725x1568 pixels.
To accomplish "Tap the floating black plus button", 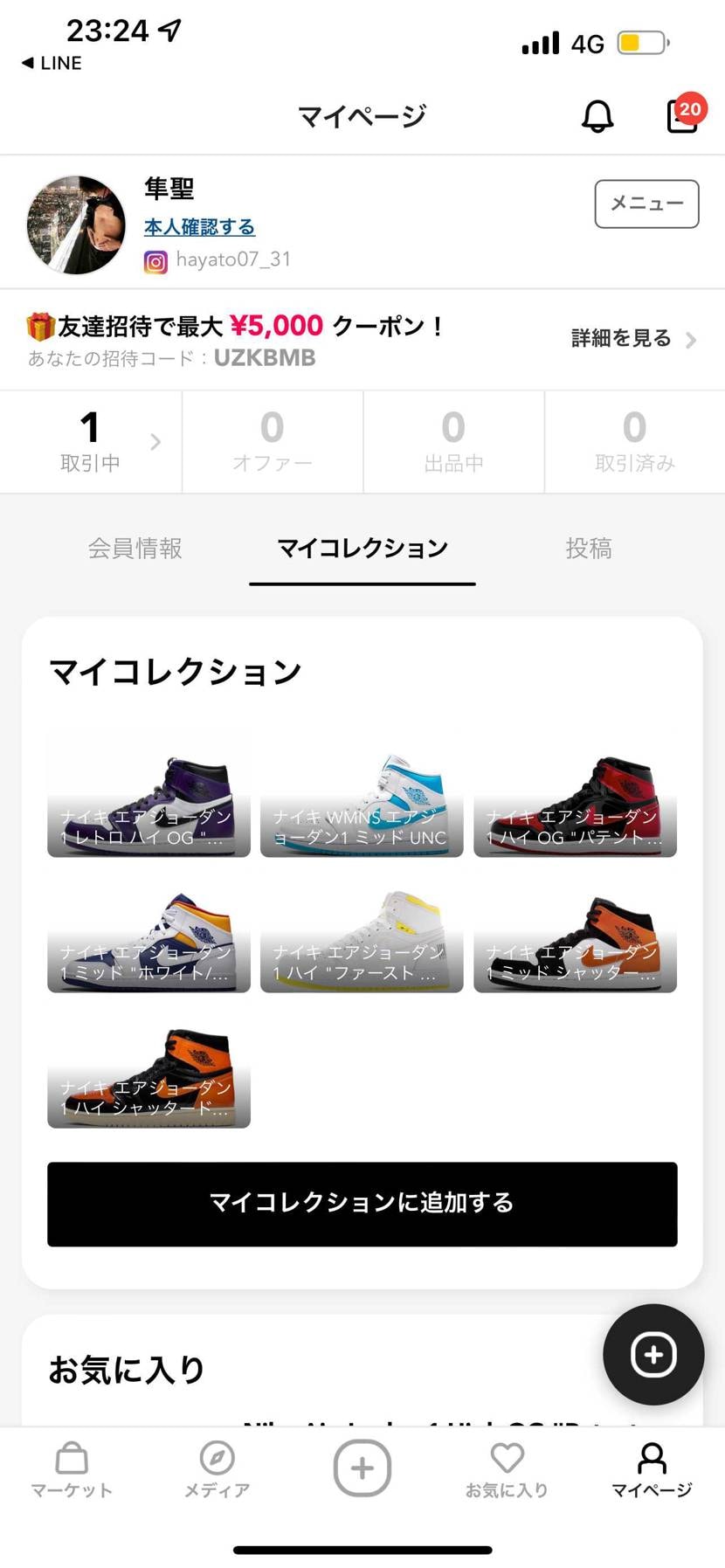I will click(652, 1355).
